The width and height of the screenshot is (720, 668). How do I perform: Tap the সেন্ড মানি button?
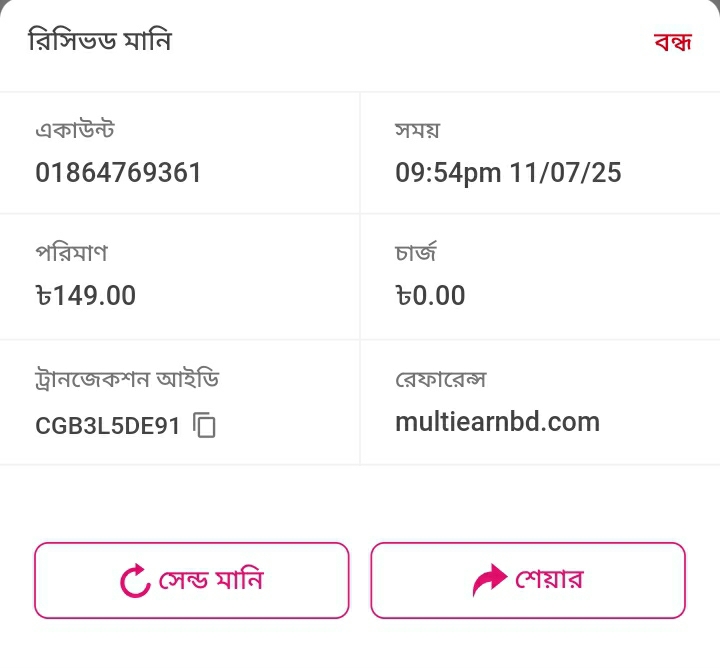pos(192,580)
